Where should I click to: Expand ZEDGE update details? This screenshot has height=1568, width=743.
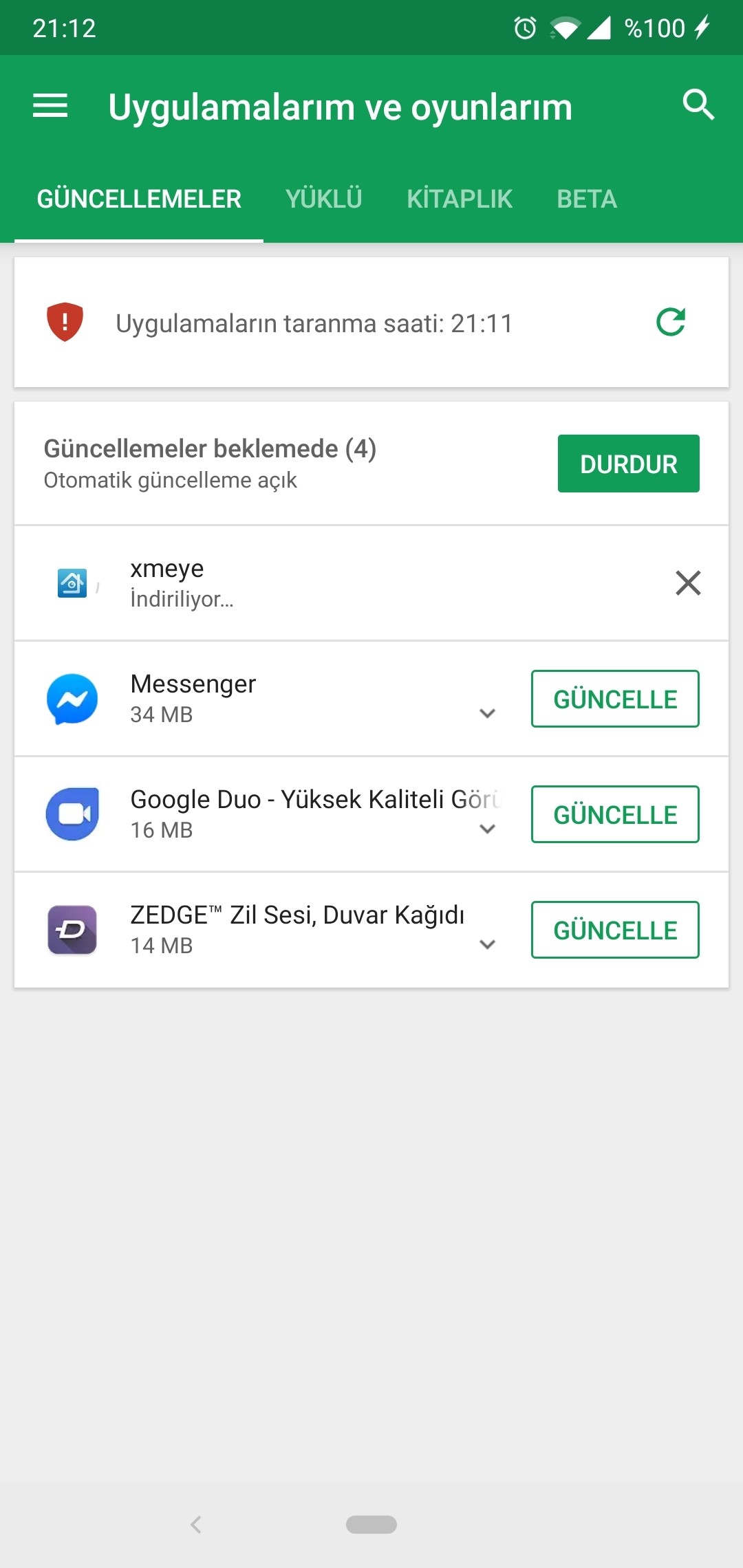(x=487, y=944)
